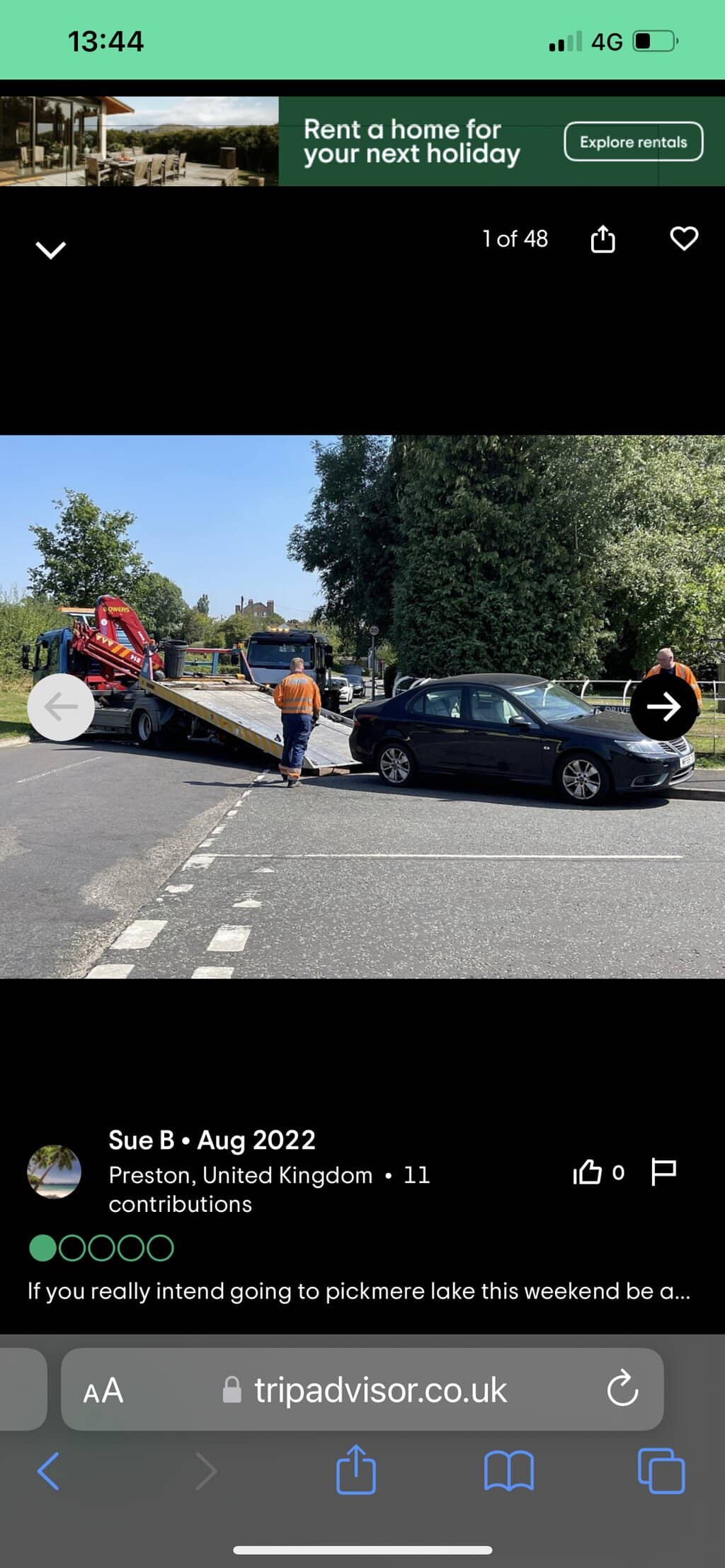
Task: Go back with Safari's back arrow
Action: [x=48, y=1471]
